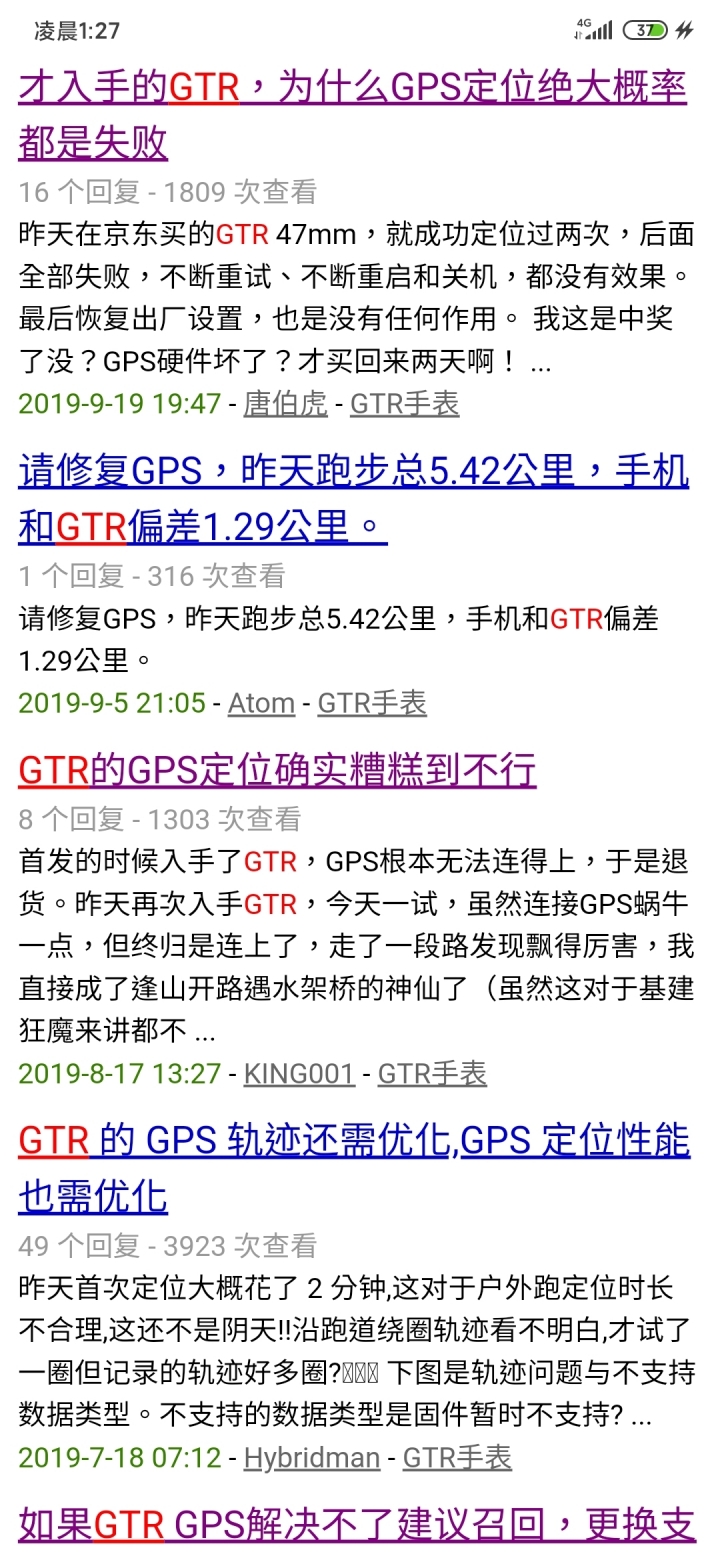Viewport: 720px width, 1560px height.
Task: Open thread '如果GTR GPS解决不了建议召回'
Action: (357, 1526)
